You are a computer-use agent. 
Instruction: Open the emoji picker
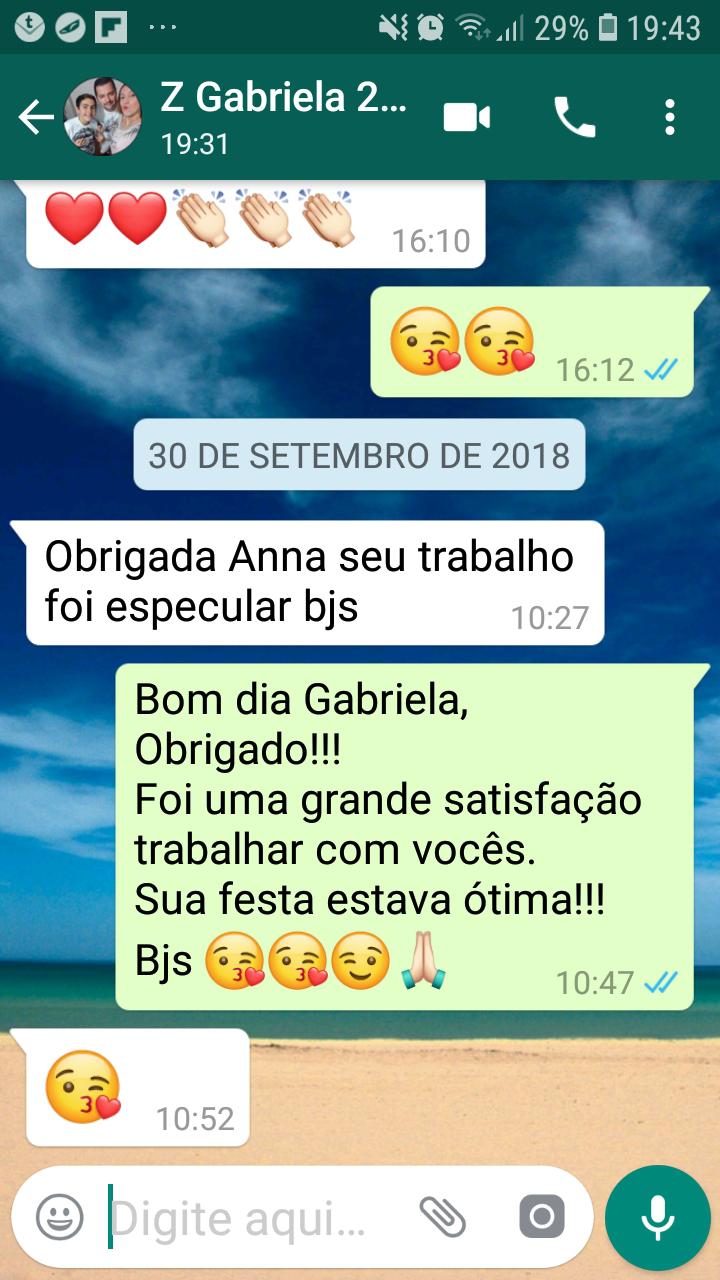[x=60, y=1217]
